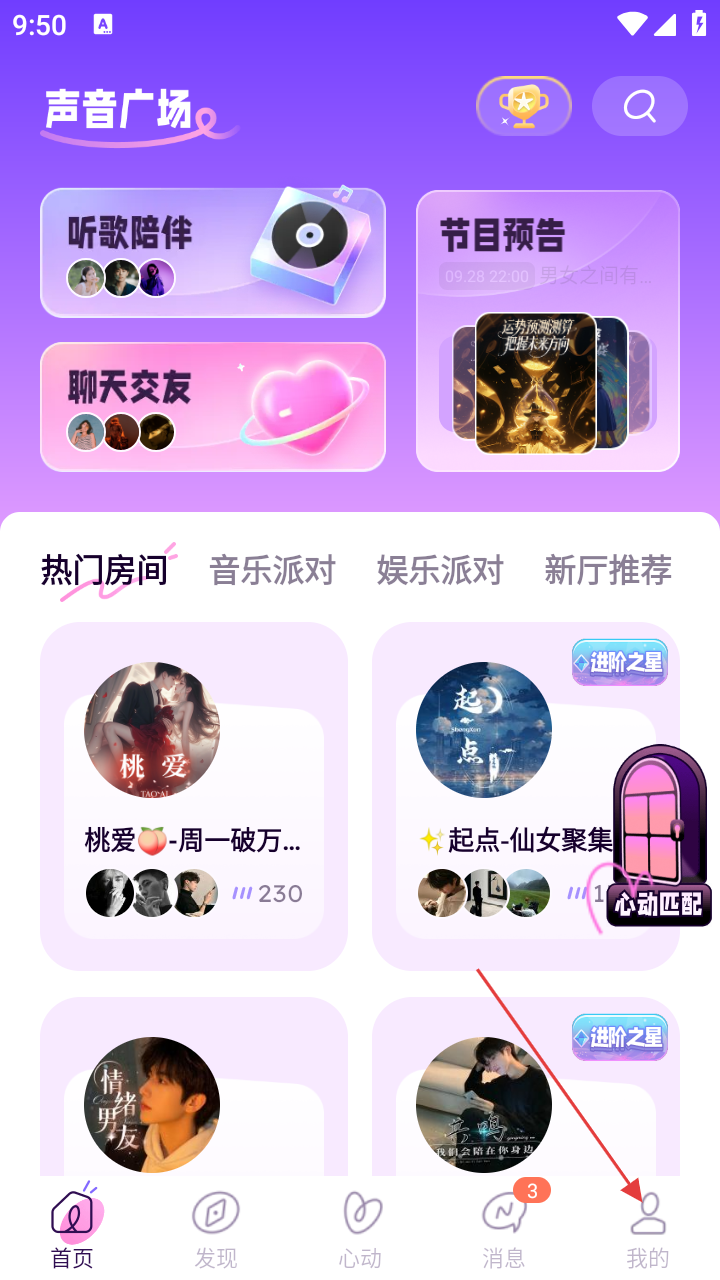Switch to the 发现 tab
This screenshot has height=1280, width=720.
click(x=216, y=1230)
